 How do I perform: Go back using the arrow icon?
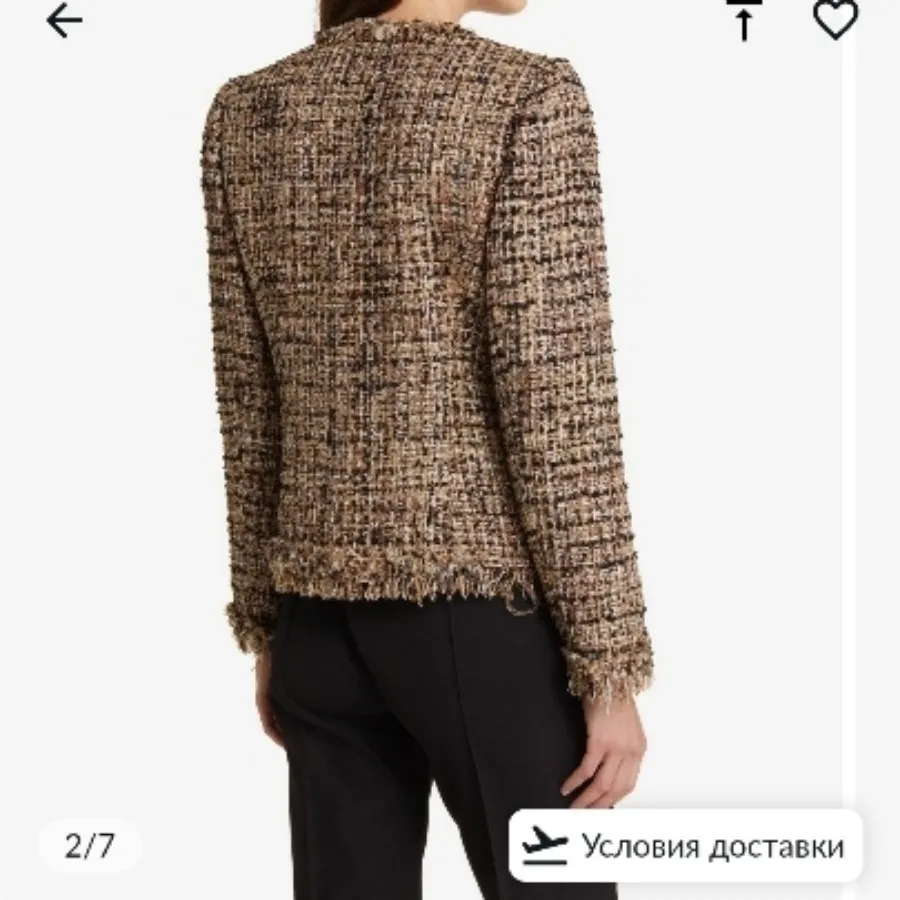(x=65, y=20)
